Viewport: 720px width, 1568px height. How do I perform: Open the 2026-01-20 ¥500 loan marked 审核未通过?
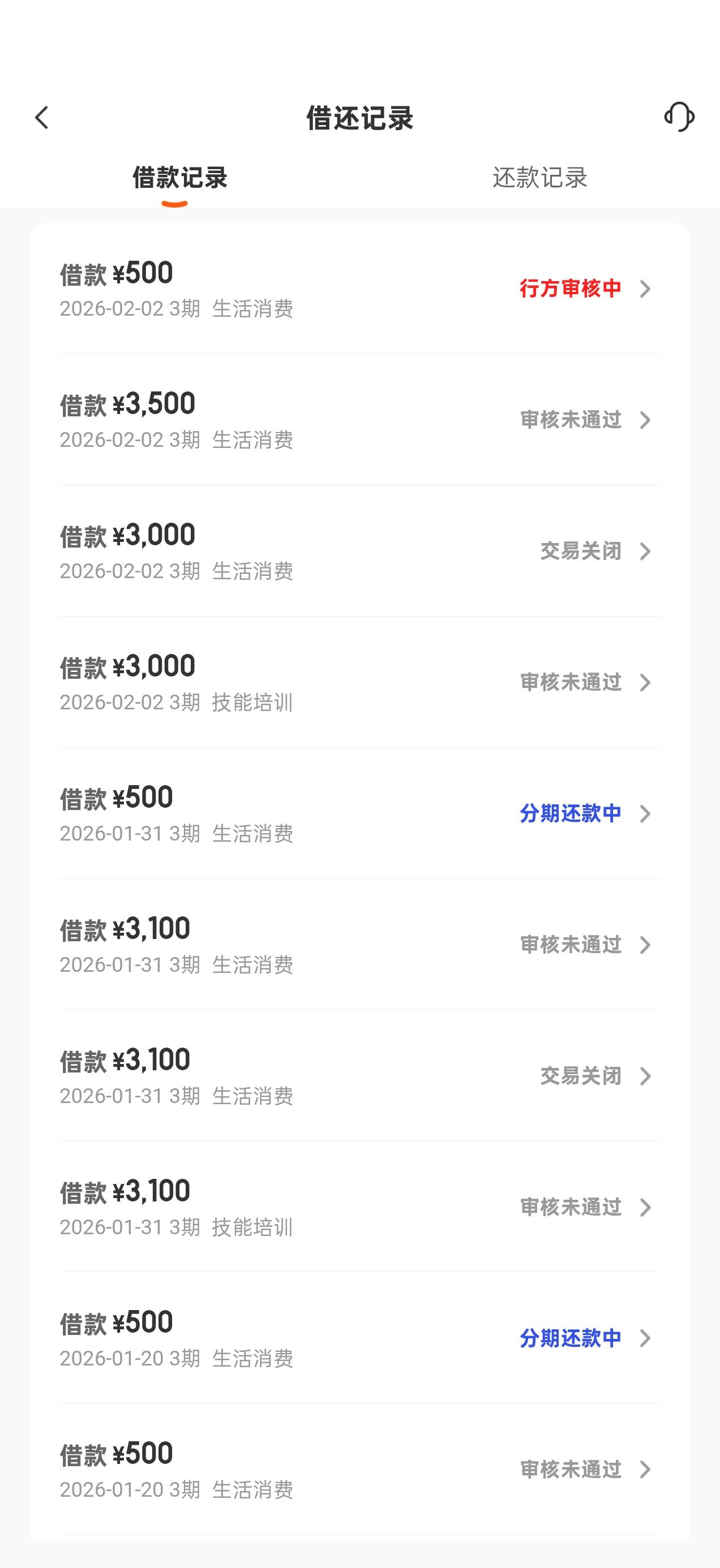(360, 1470)
